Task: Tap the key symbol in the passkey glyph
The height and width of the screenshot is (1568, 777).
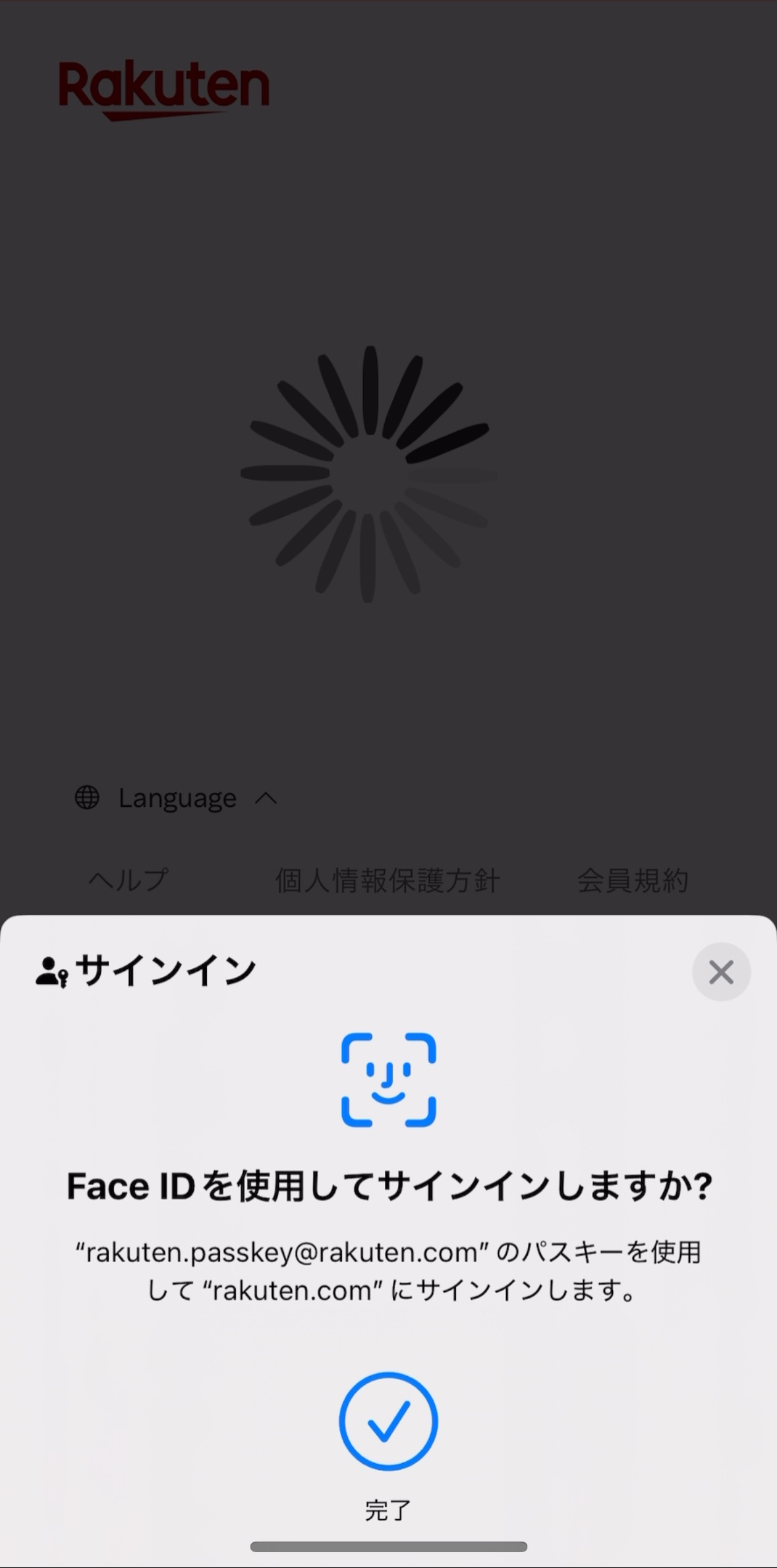Action: coord(61,977)
